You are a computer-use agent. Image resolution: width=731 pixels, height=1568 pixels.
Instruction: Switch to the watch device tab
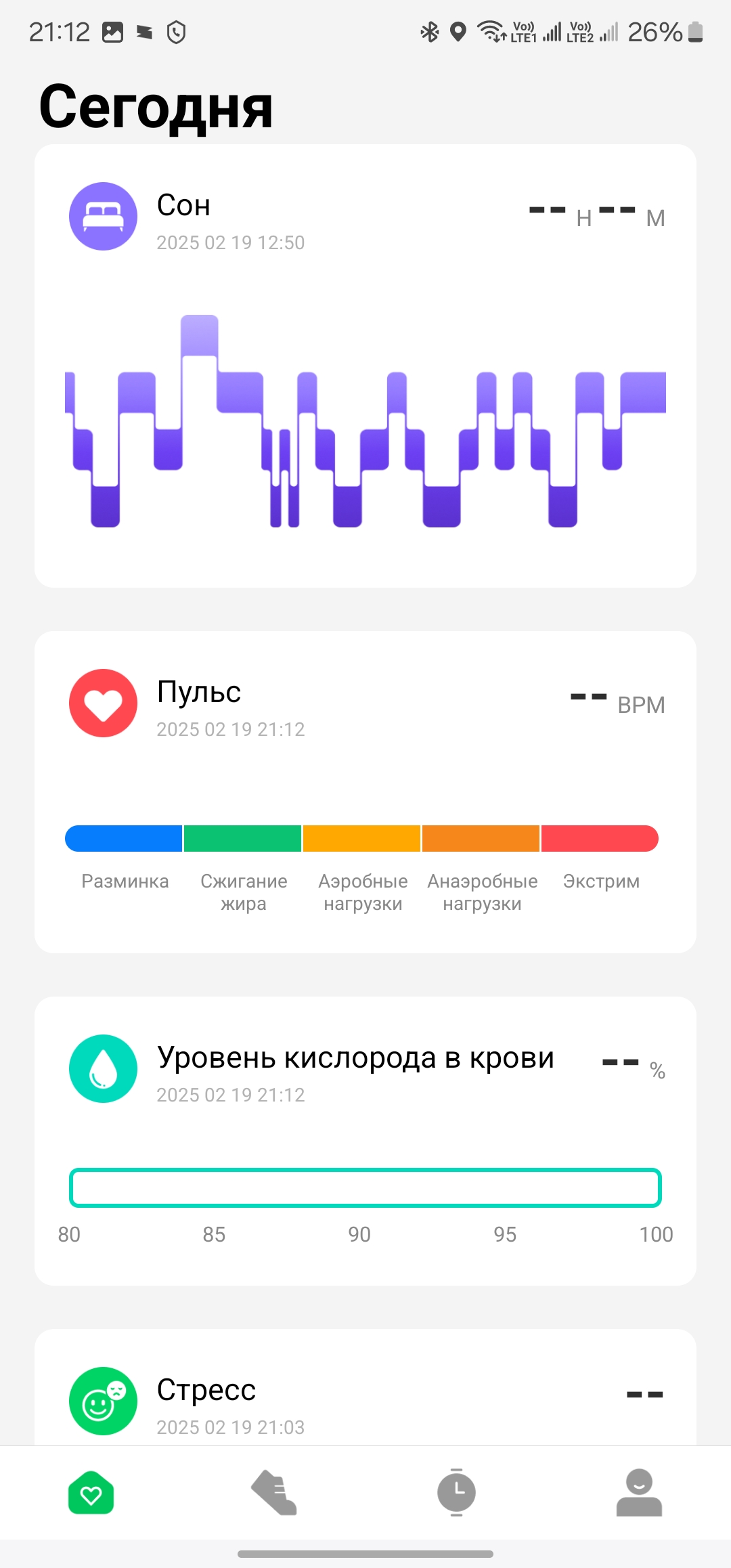point(457,1493)
